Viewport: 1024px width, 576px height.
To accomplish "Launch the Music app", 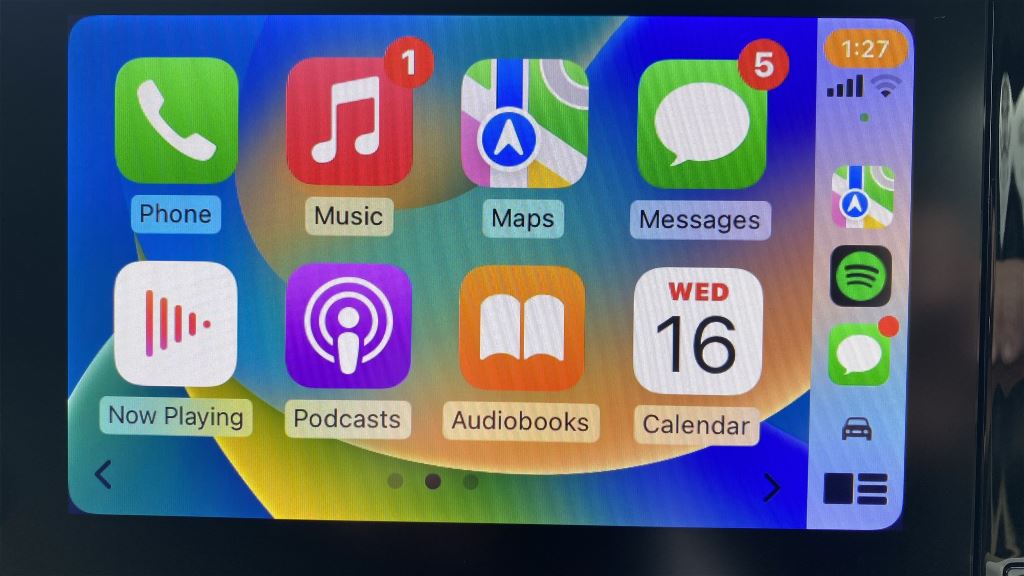I will tap(348, 122).
